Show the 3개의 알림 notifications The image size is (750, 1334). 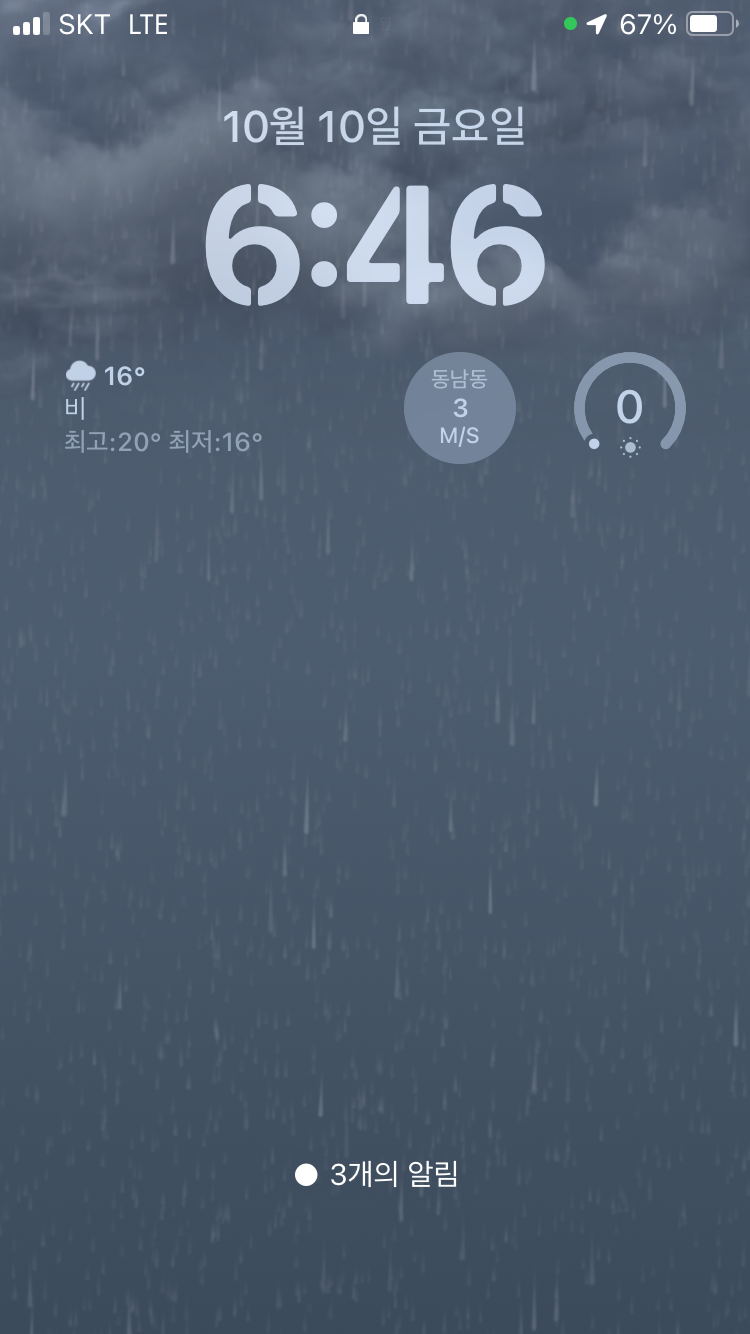point(376,1174)
